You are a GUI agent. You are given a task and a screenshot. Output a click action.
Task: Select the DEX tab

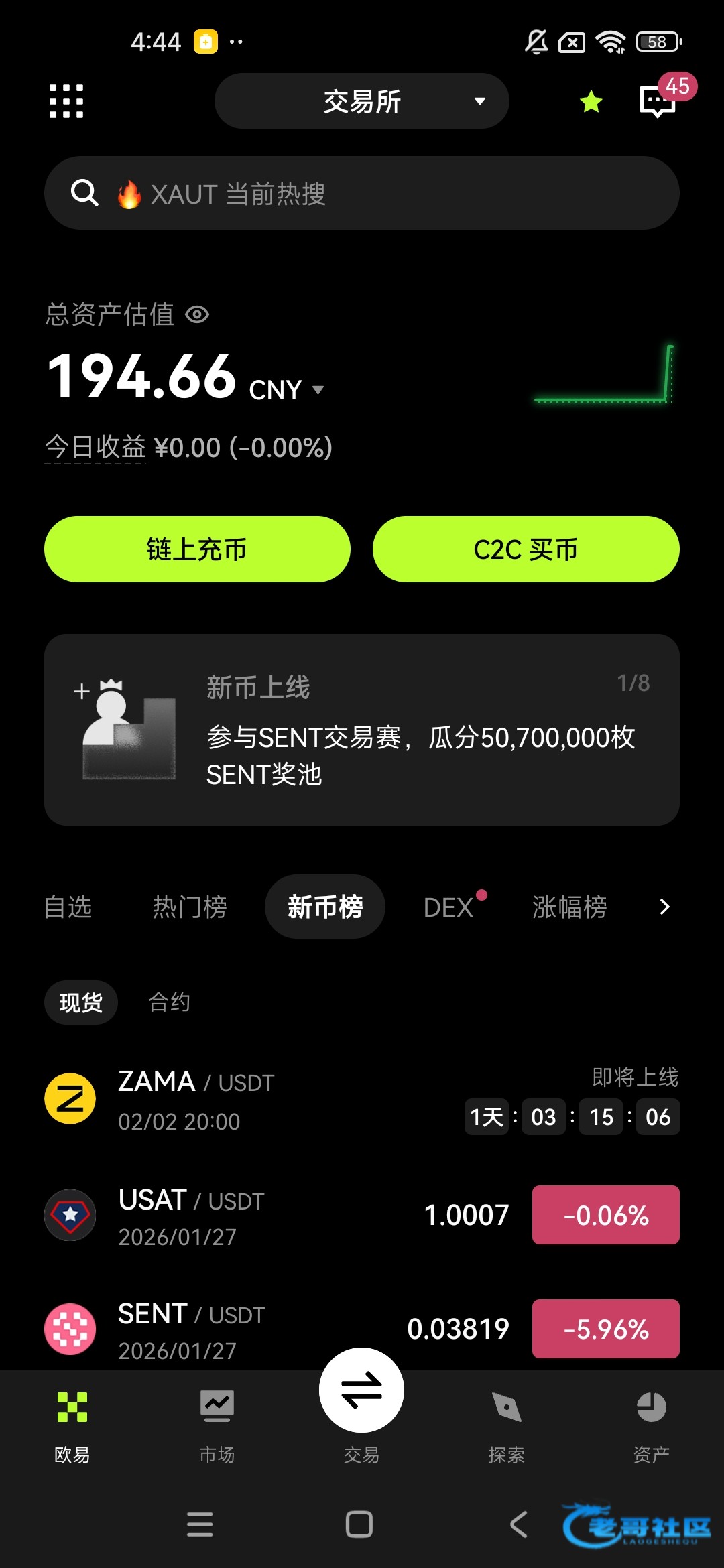point(448,907)
